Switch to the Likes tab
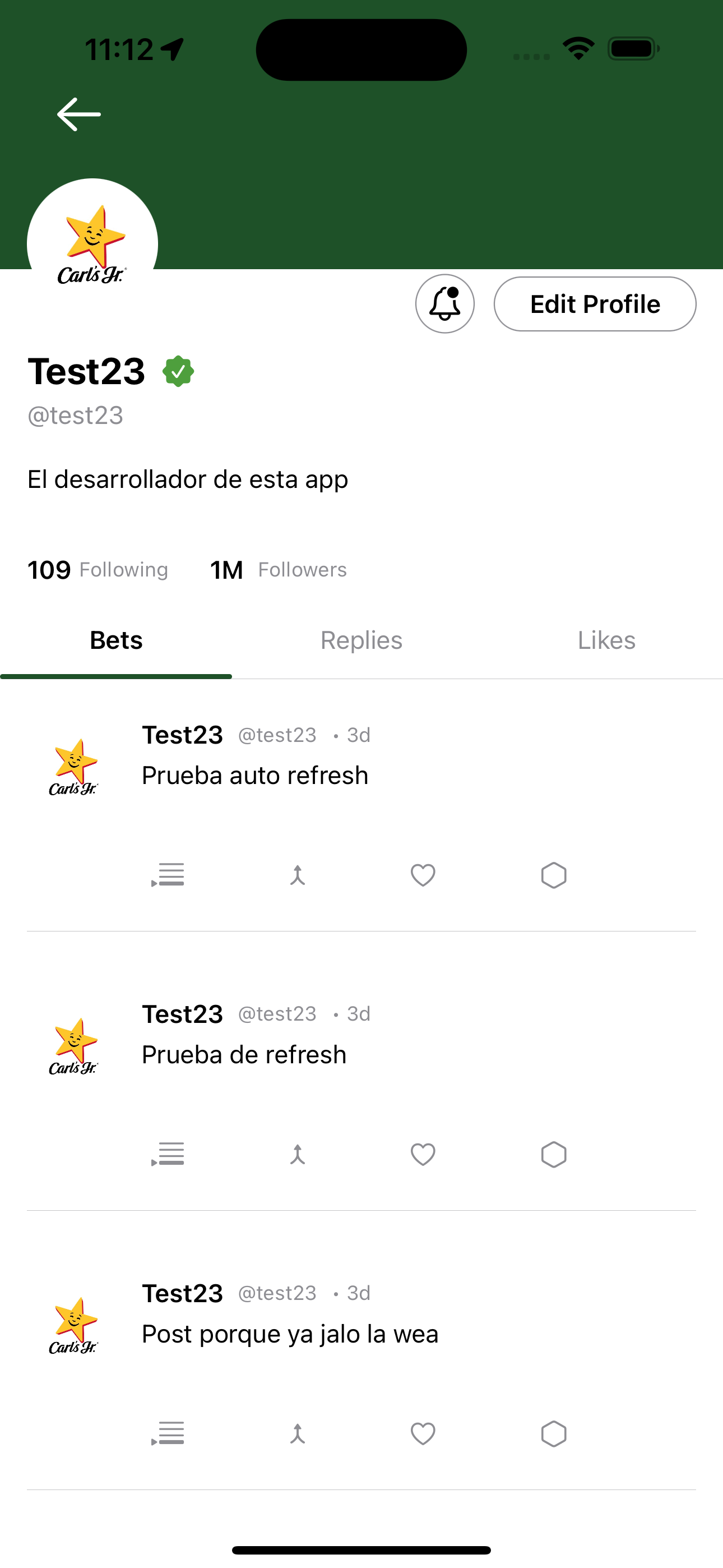 [607, 640]
